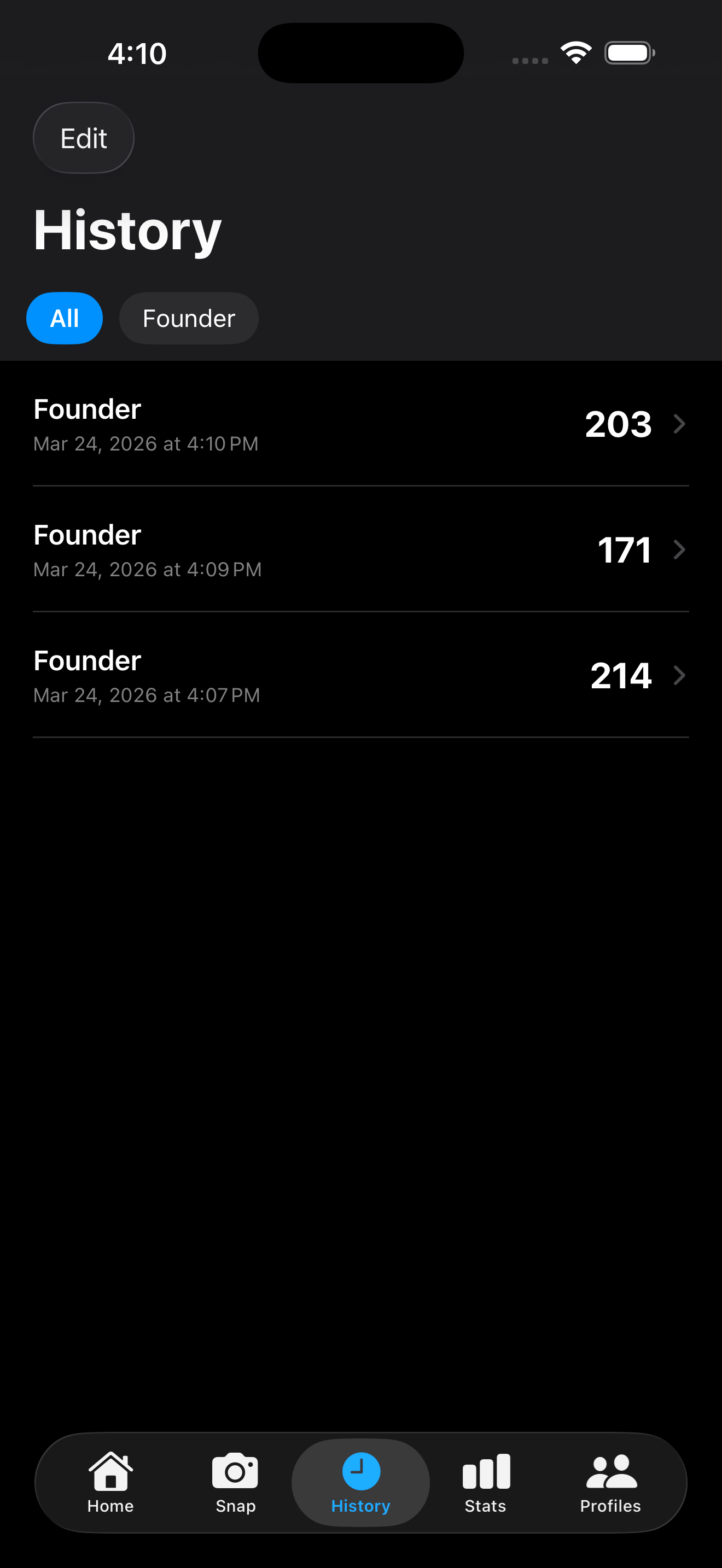This screenshot has height=1568, width=722.
Task: Go to the Home tab
Action: [111, 1483]
